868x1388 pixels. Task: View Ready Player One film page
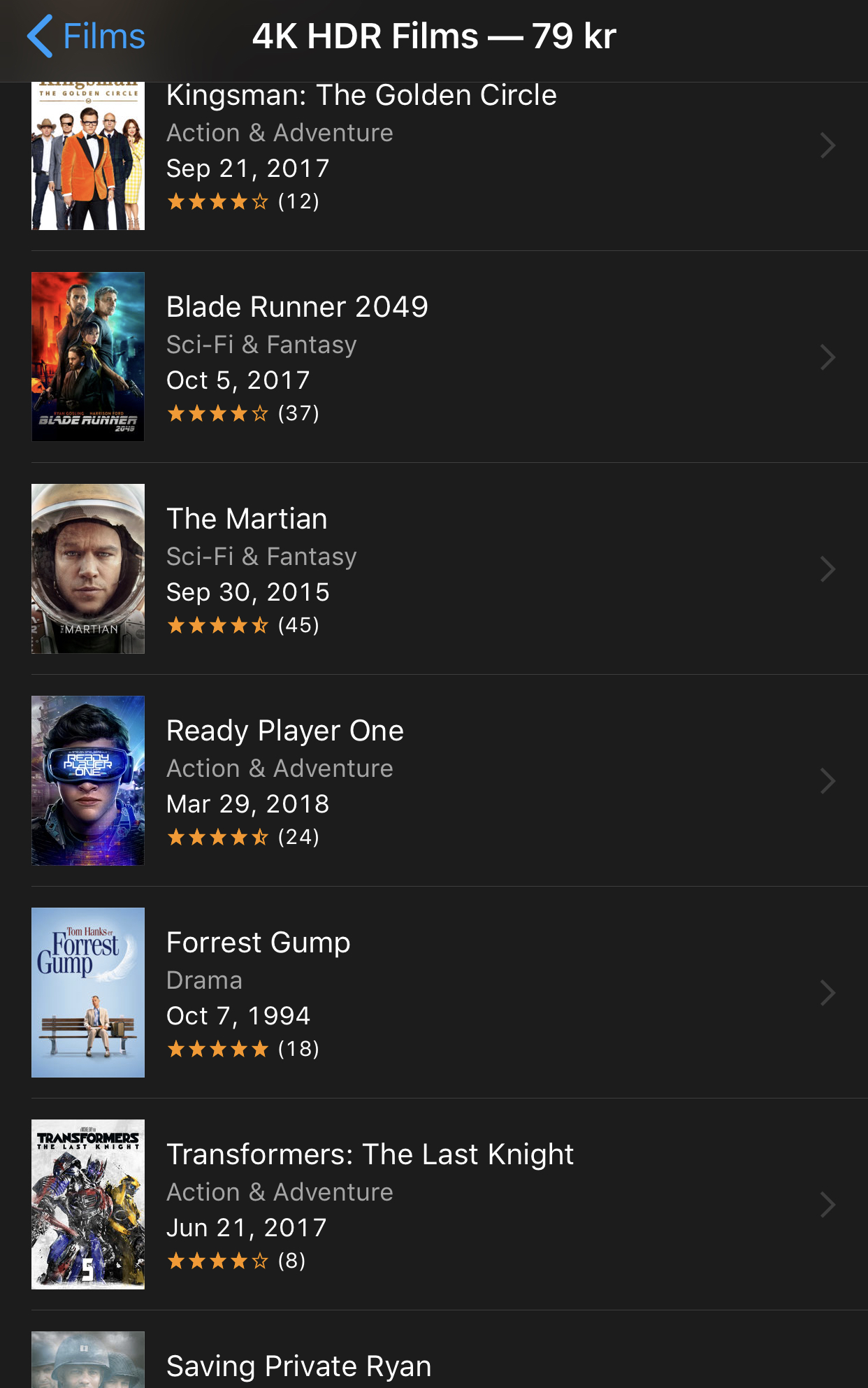(x=433, y=781)
